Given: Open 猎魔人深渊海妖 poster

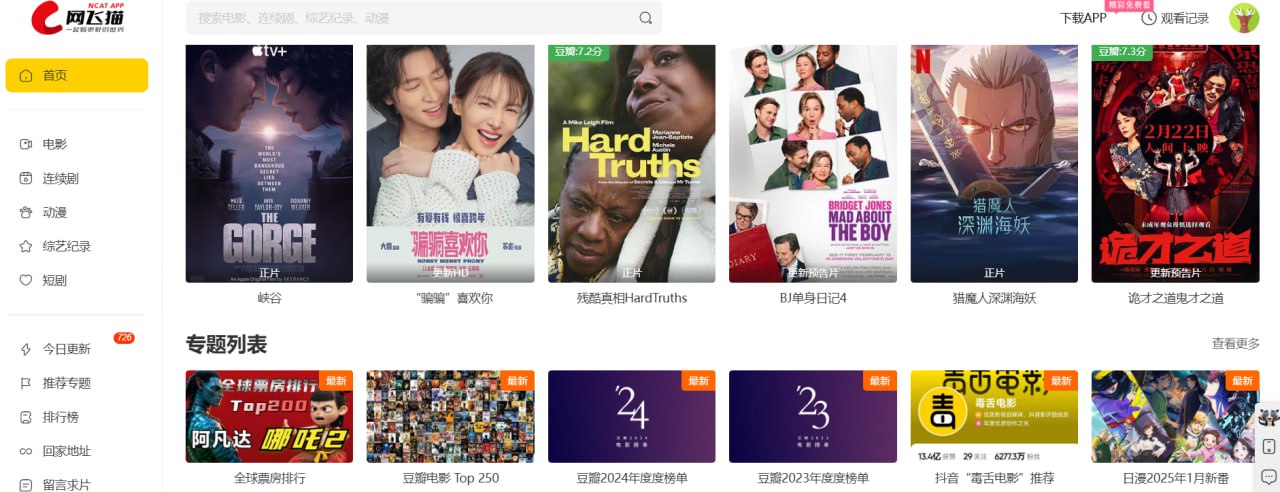Looking at the screenshot, I should [993, 165].
